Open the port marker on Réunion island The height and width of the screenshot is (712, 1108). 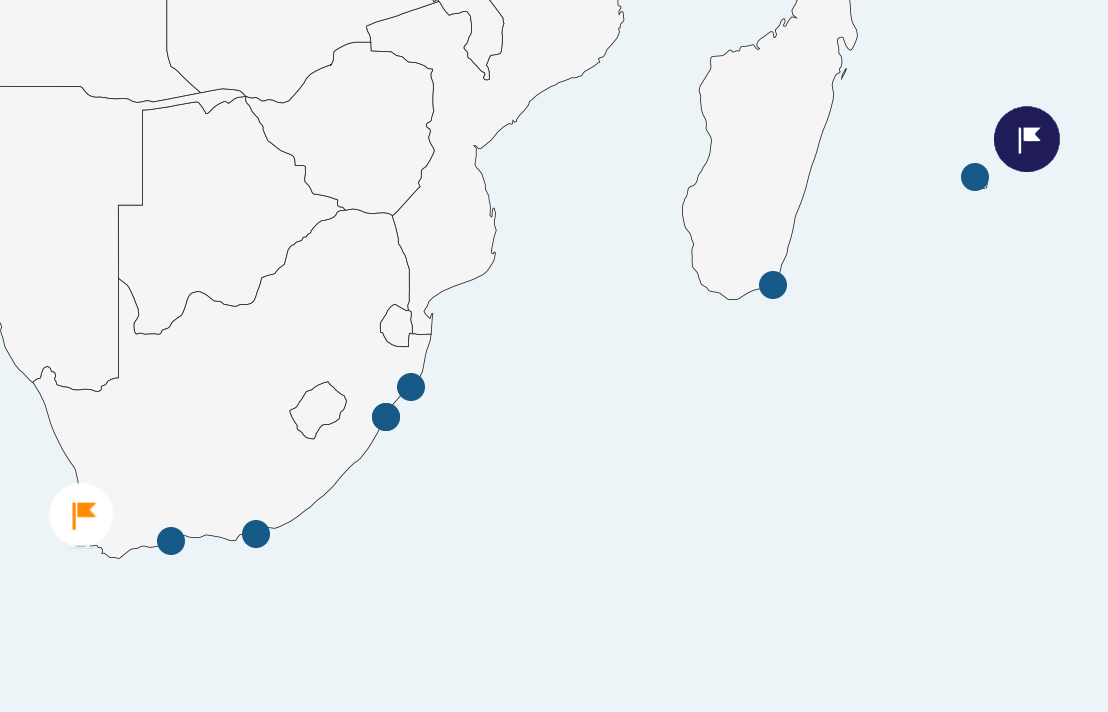(x=974, y=177)
